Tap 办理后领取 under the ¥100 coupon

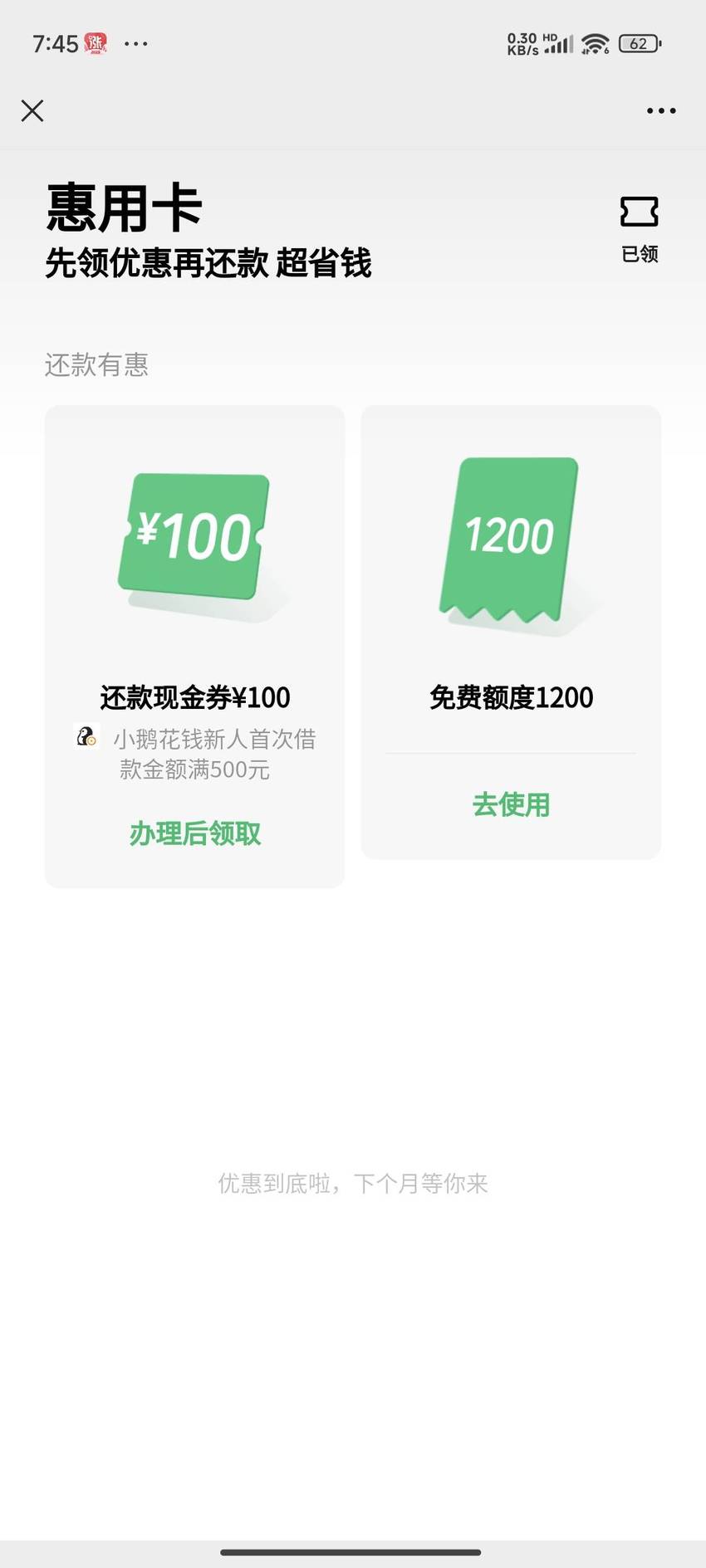195,833
